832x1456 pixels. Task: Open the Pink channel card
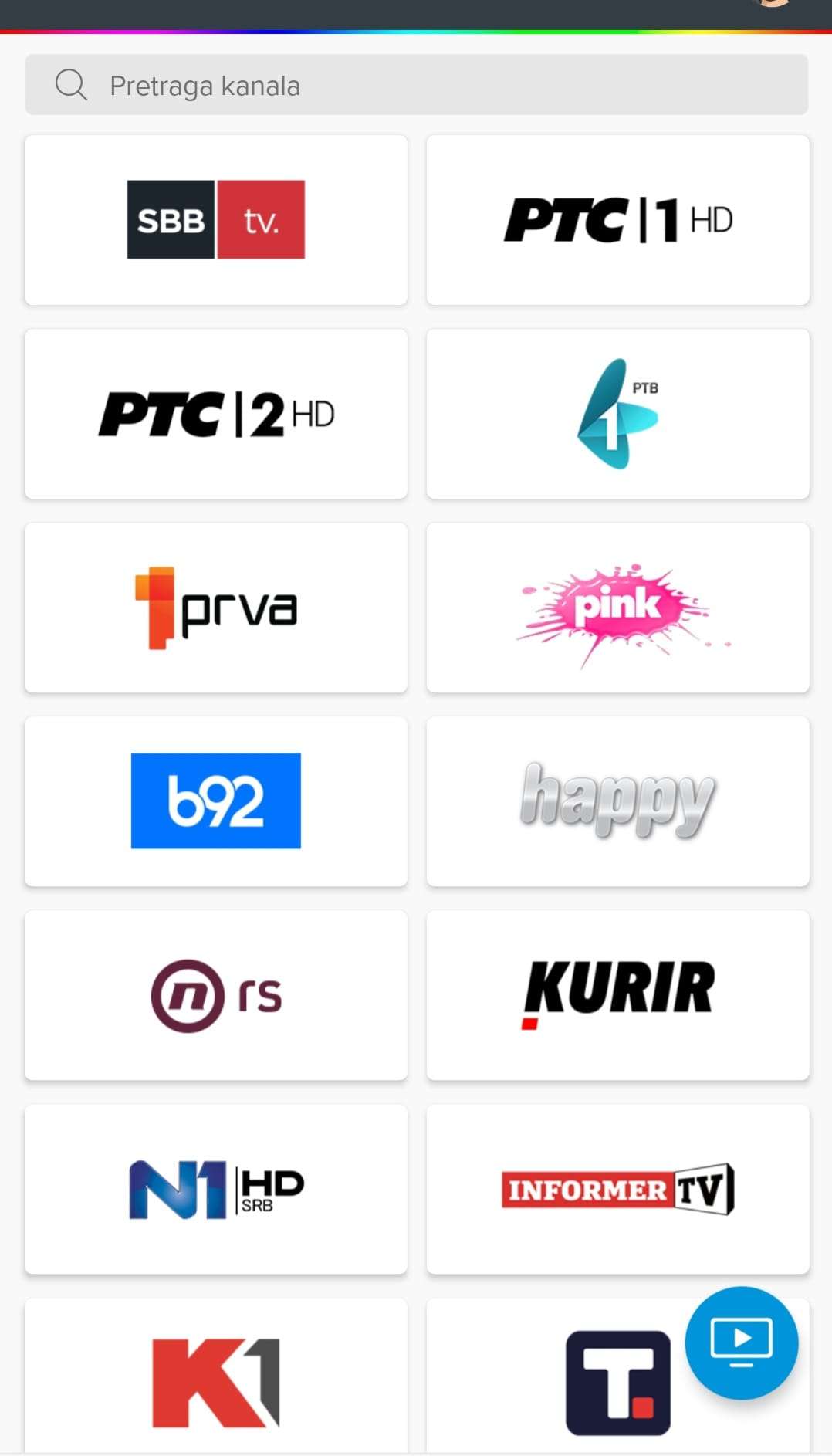tap(617, 608)
